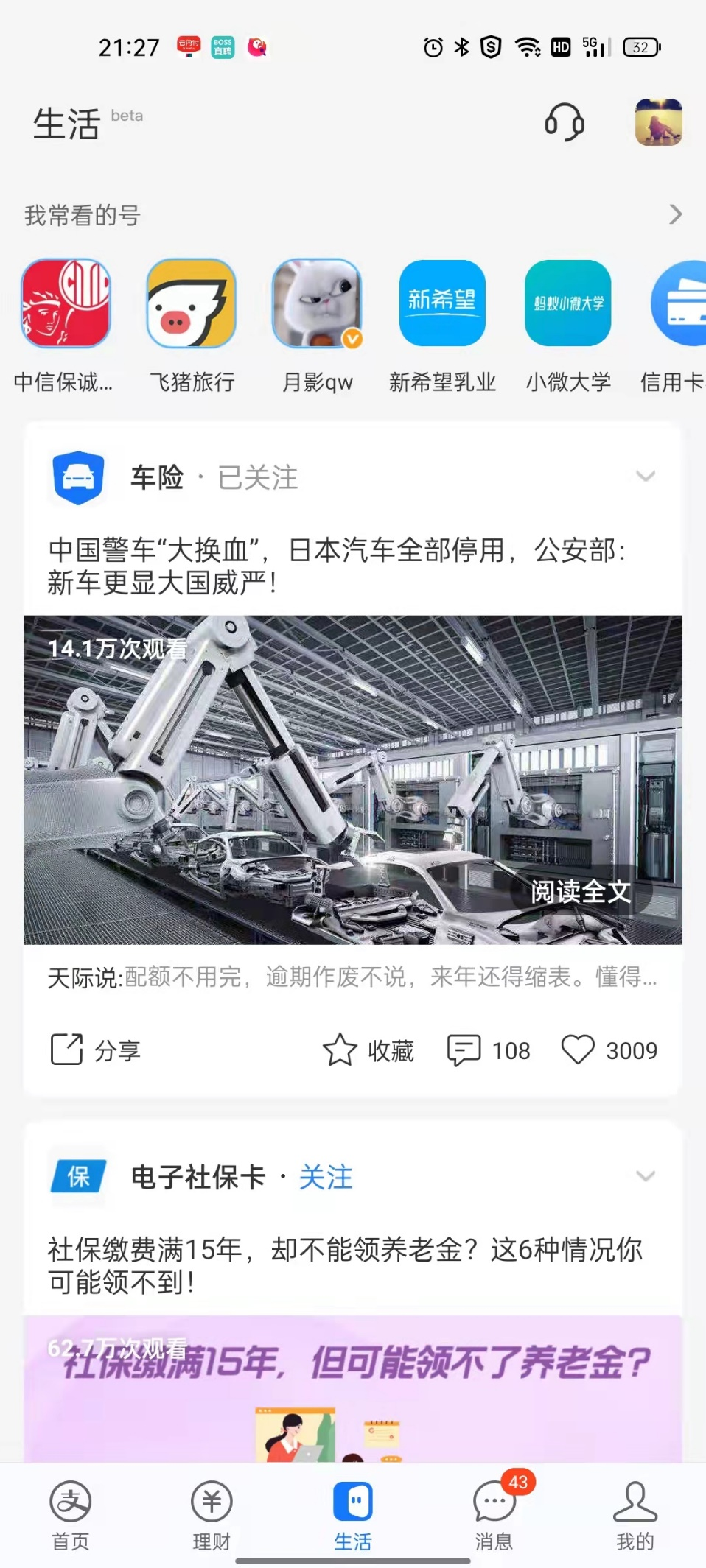This screenshot has height=1568, width=706.
Task: Like the 车险 article
Action: (x=609, y=1050)
